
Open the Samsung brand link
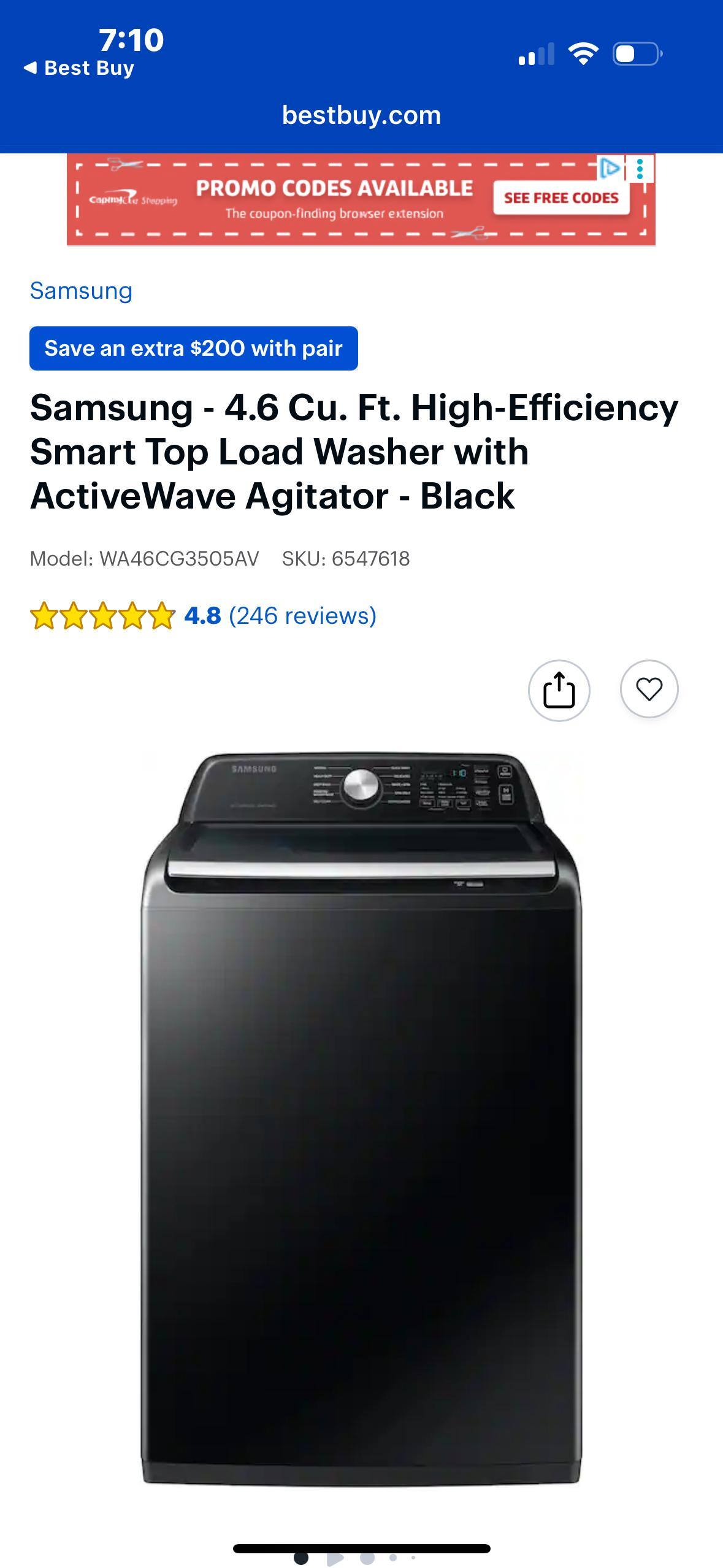pyautogui.click(x=81, y=291)
